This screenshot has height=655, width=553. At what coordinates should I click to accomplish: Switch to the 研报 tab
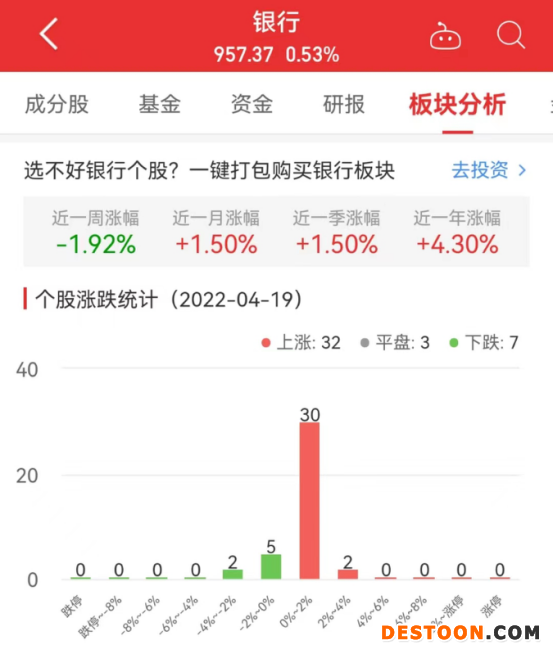point(344,104)
